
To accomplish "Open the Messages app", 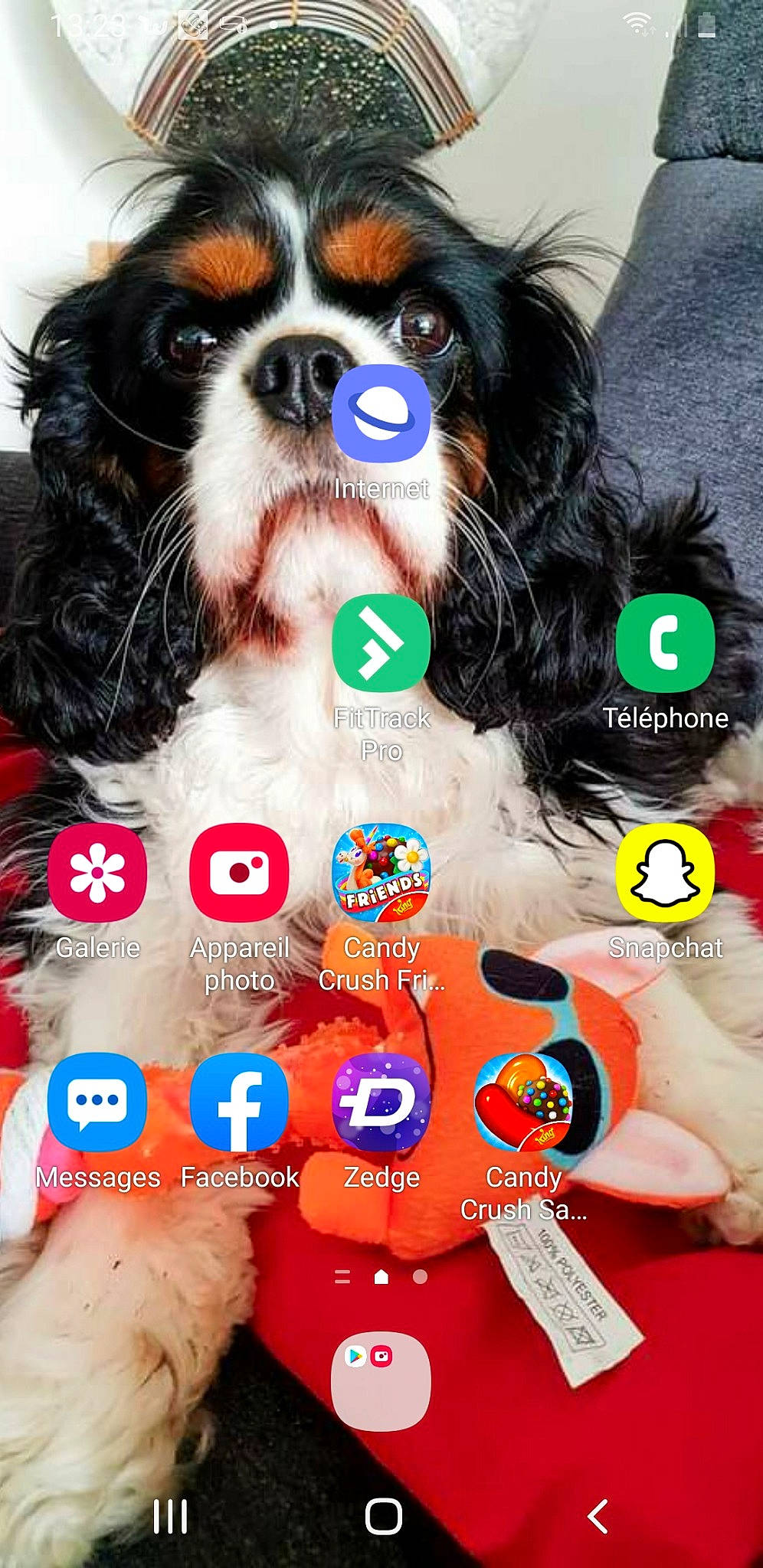I will [97, 1102].
